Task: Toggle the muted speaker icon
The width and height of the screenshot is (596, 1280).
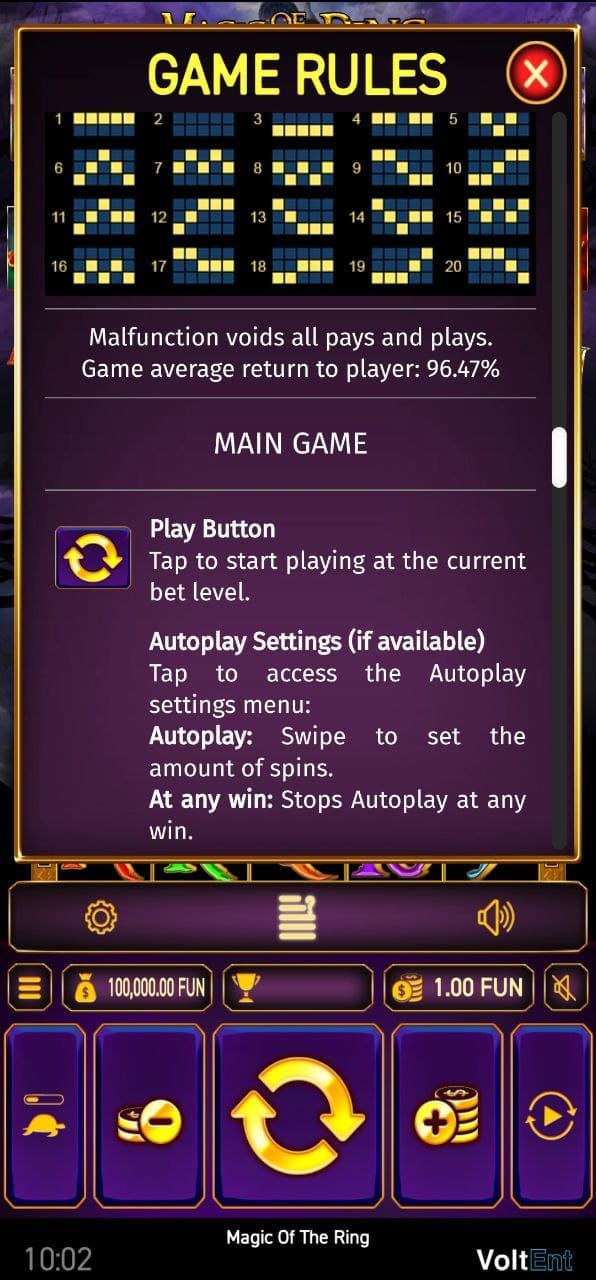Action: 565,989
